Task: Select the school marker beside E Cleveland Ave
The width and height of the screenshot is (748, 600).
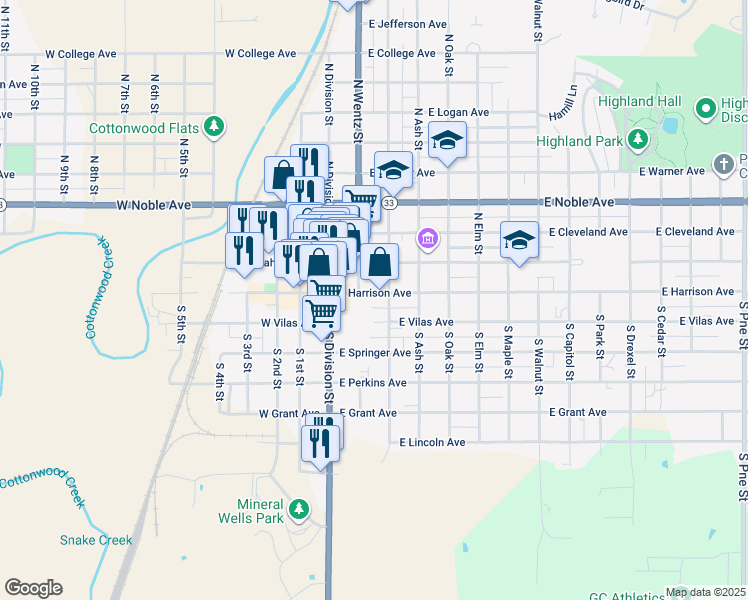Action: pyautogui.click(x=519, y=240)
